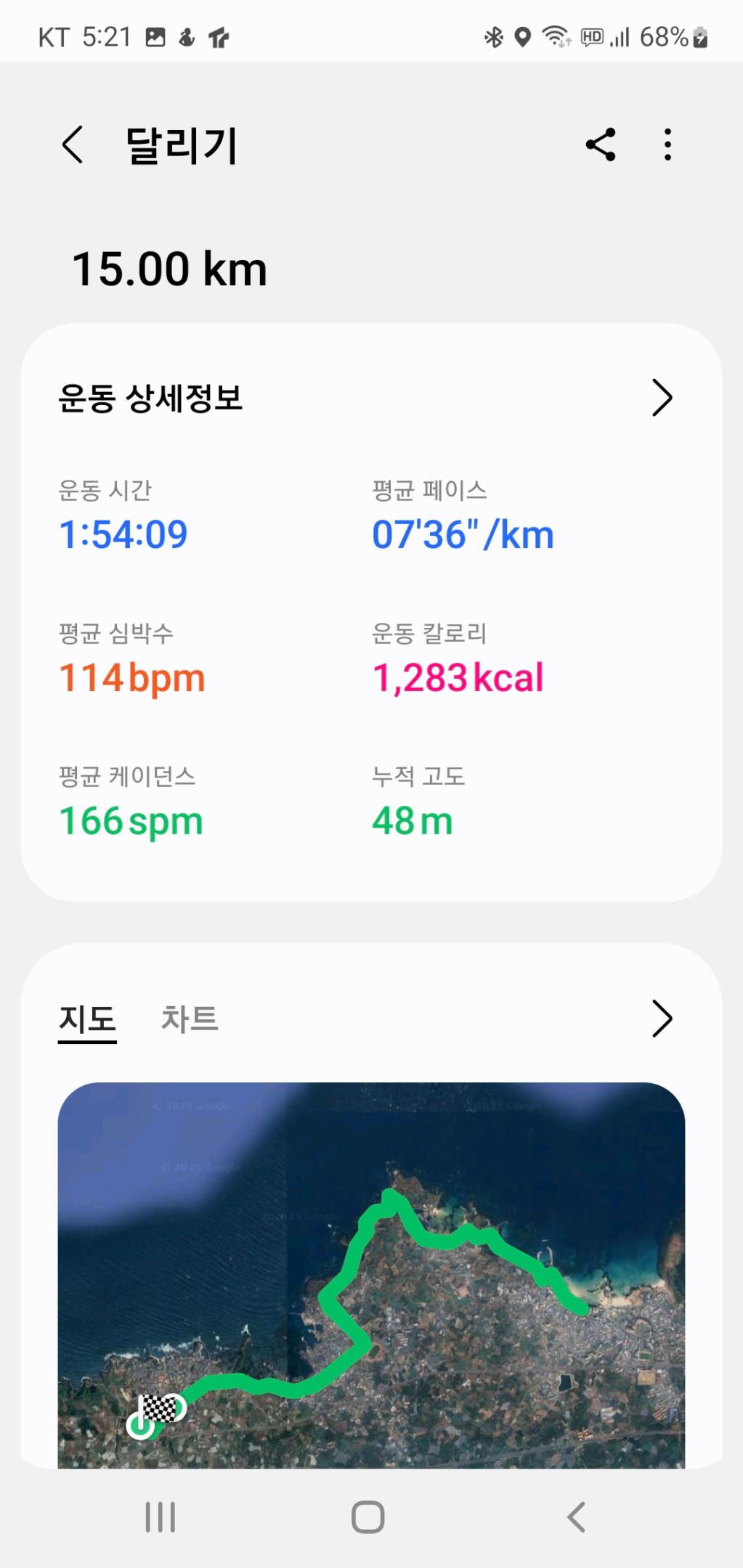Viewport: 743px width, 1568px height.
Task: Open the more options menu
Action: click(x=667, y=144)
